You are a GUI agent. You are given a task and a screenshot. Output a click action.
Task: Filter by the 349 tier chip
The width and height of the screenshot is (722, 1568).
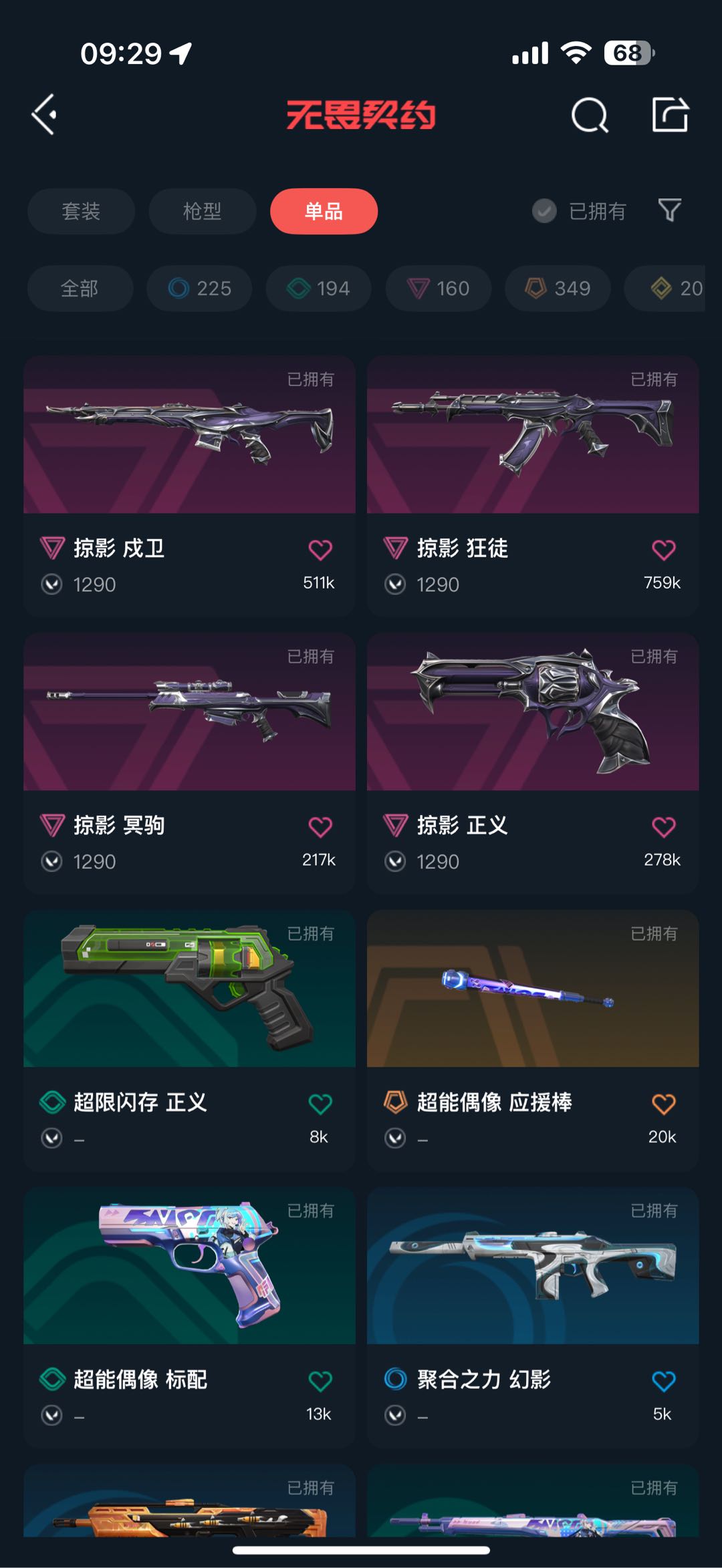coord(558,289)
